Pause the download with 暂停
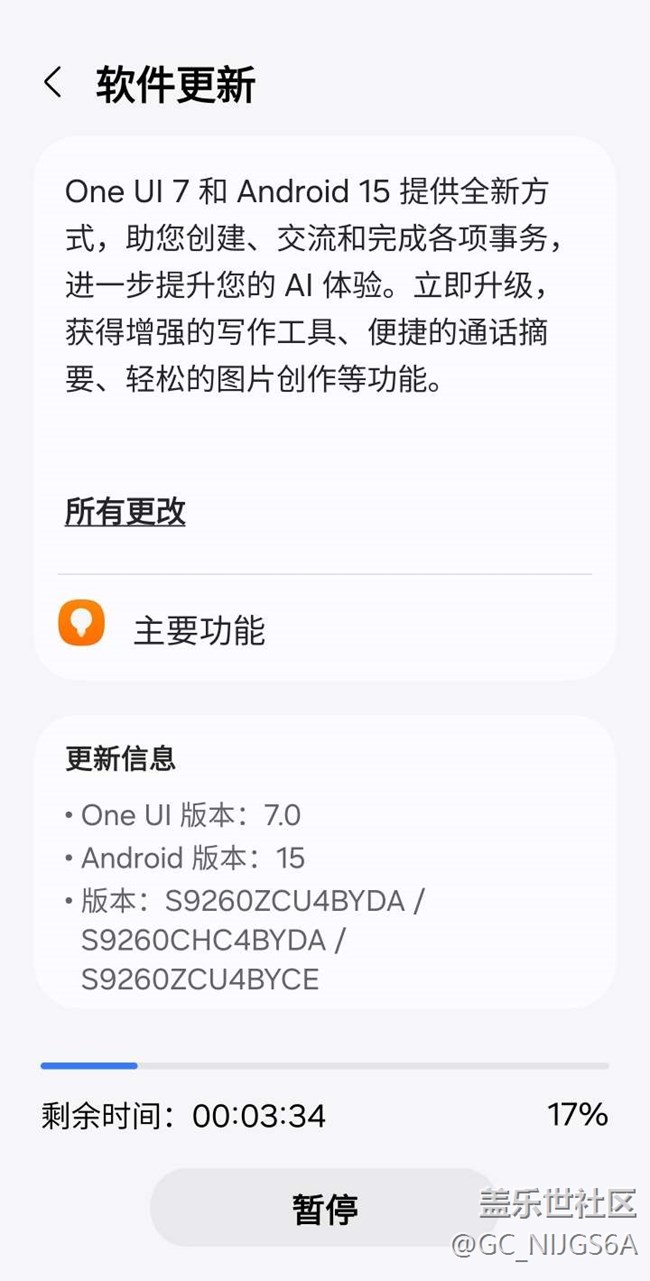Viewport: 650px width, 1281px height. pos(323,1208)
